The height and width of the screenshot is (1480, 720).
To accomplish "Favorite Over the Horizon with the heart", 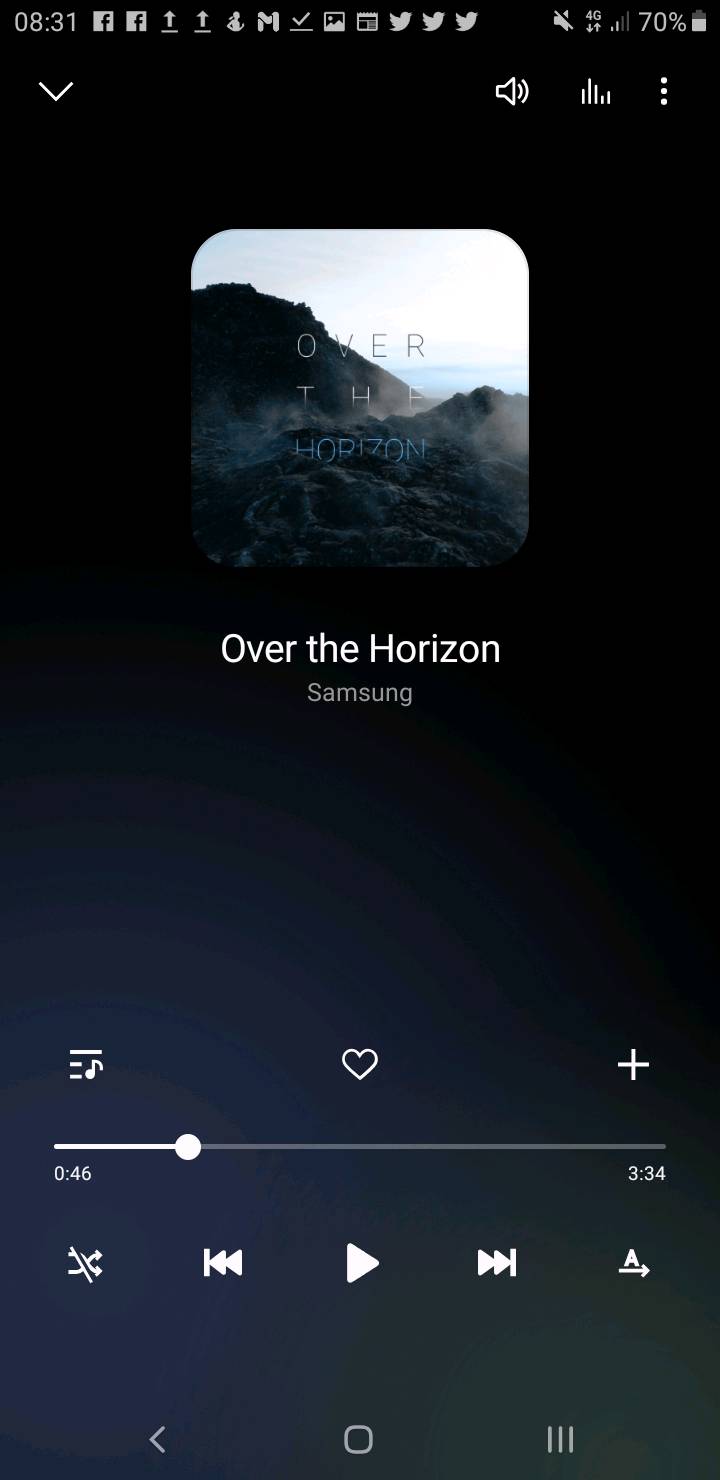I will [x=360, y=1065].
